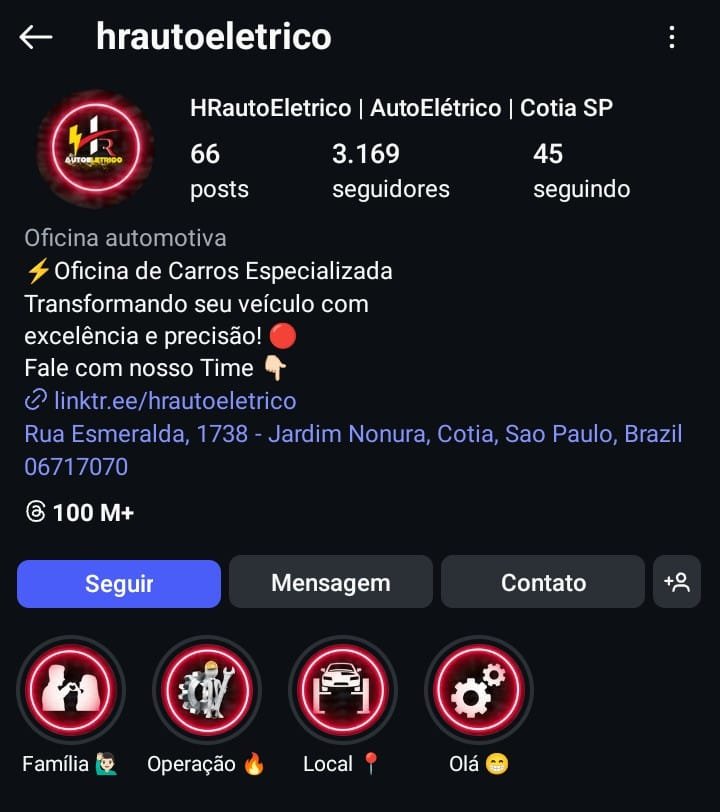The image size is (720, 812).
Task: Open the Threads 100 M+ badge
Action: [x=80, y=513]
